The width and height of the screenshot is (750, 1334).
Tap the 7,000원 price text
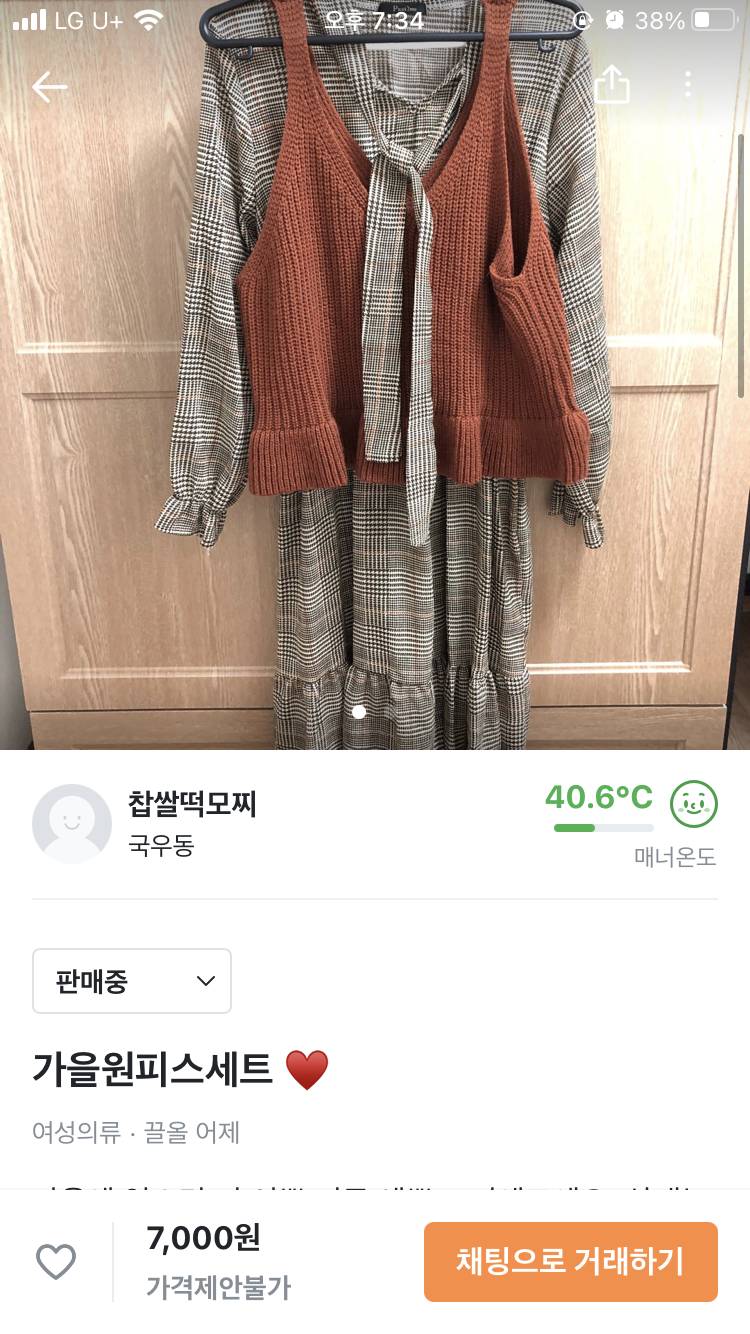pyautogui.click(x=203, y=1237)
